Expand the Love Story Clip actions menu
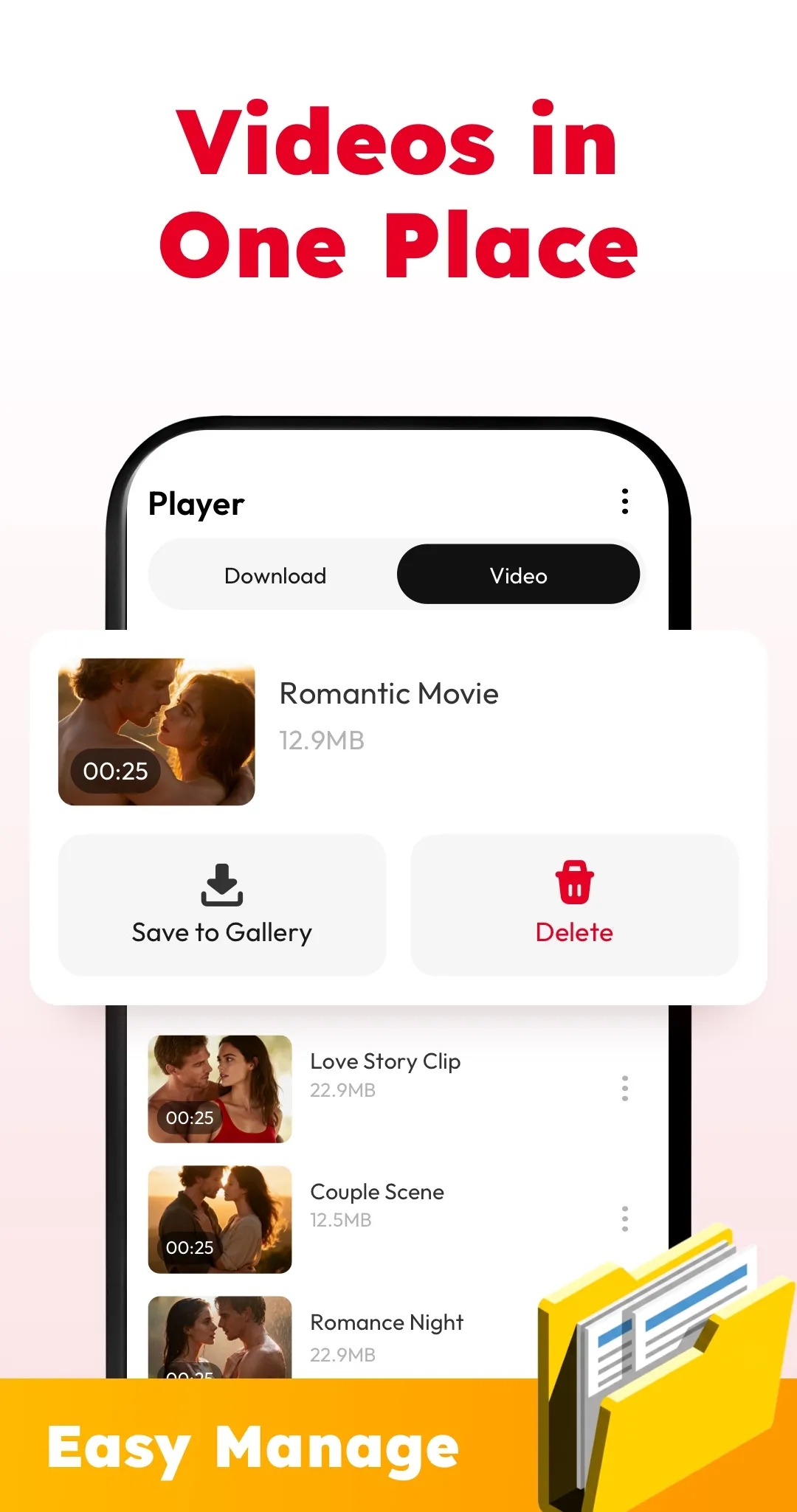 click(x=624, y=1089)
